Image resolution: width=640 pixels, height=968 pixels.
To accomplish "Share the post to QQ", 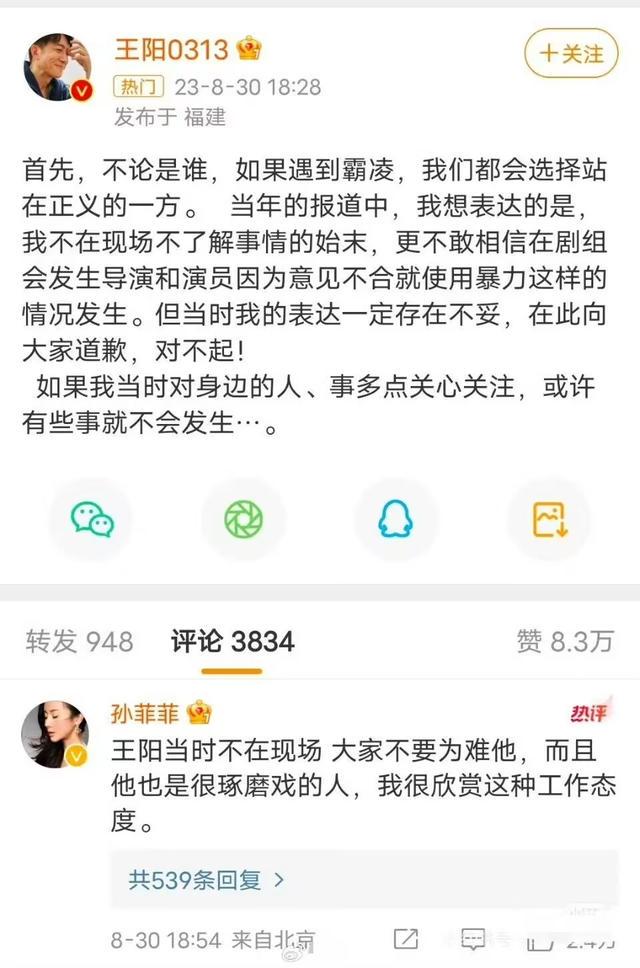I will (x=396, y=518).
